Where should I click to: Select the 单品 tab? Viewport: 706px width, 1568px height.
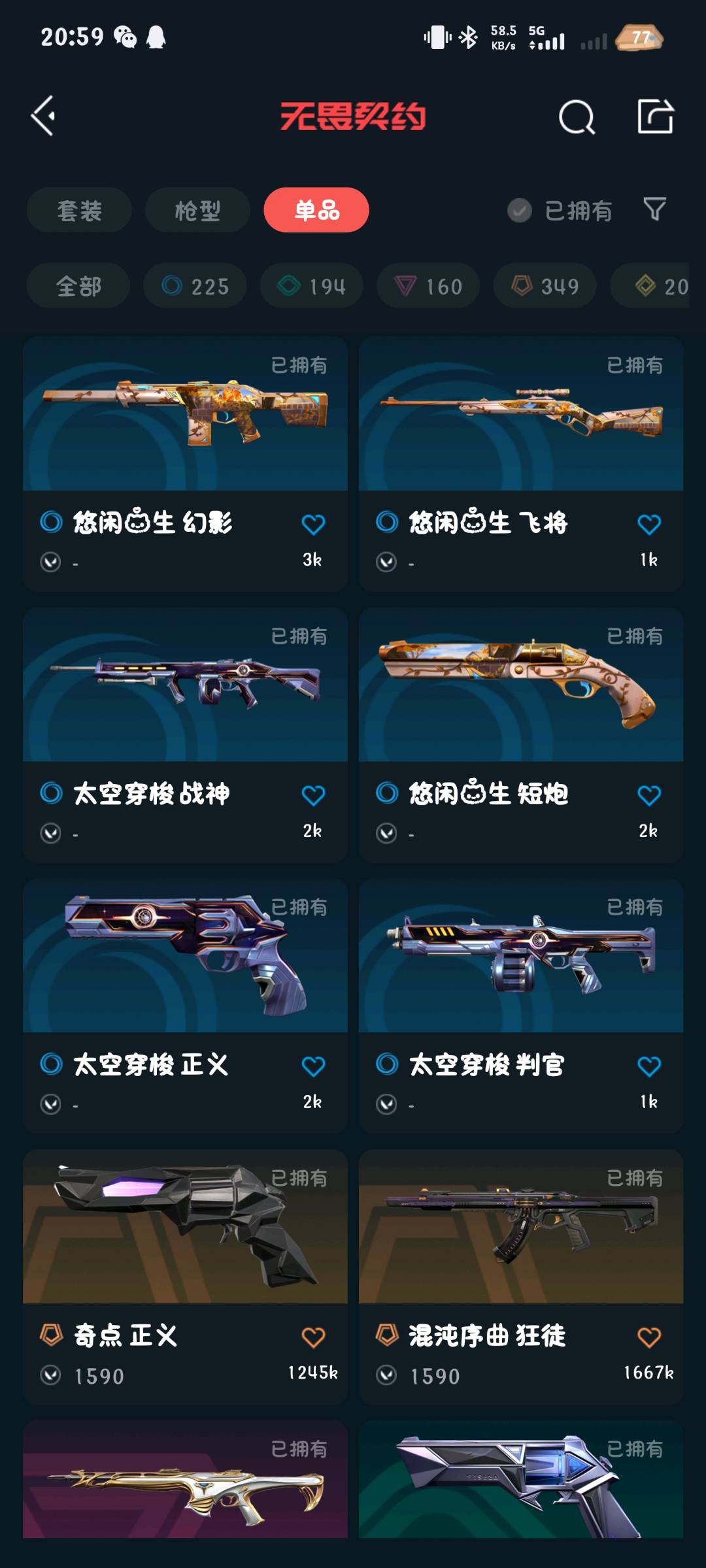point(316,210)
